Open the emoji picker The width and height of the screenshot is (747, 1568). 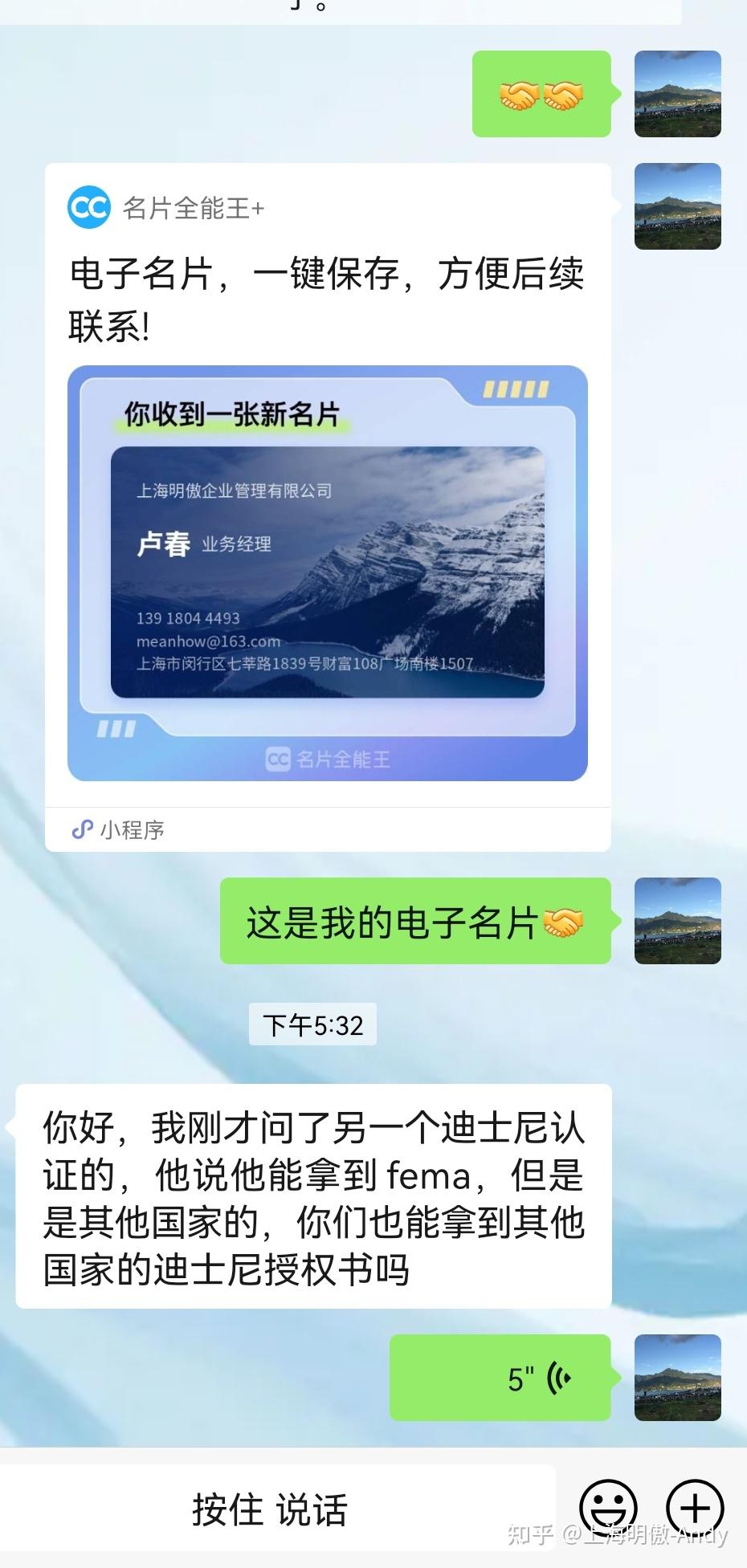click(608, 1509)
